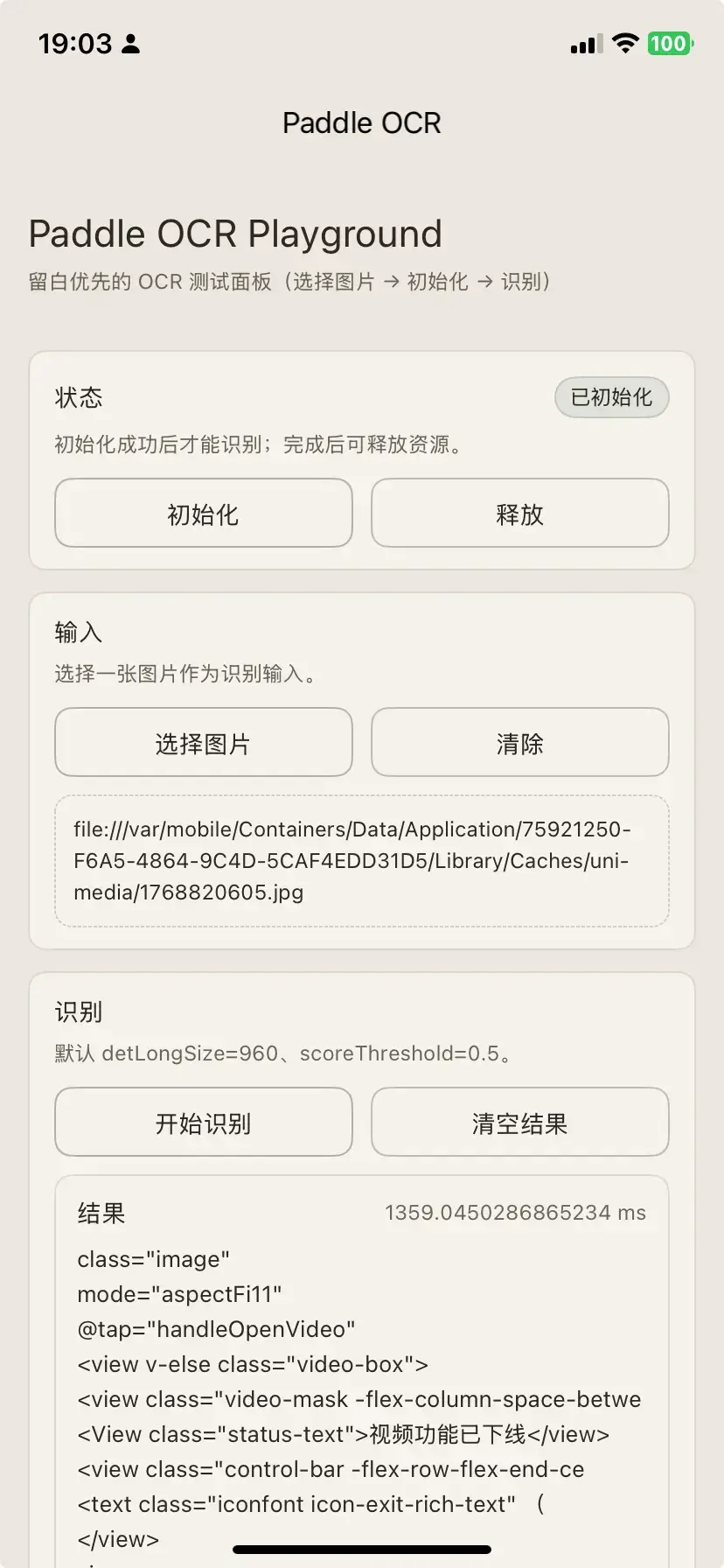This screenshot has height=1568, width=724.
Task: Release resources with 释放 button
Action: coord(519,514)
